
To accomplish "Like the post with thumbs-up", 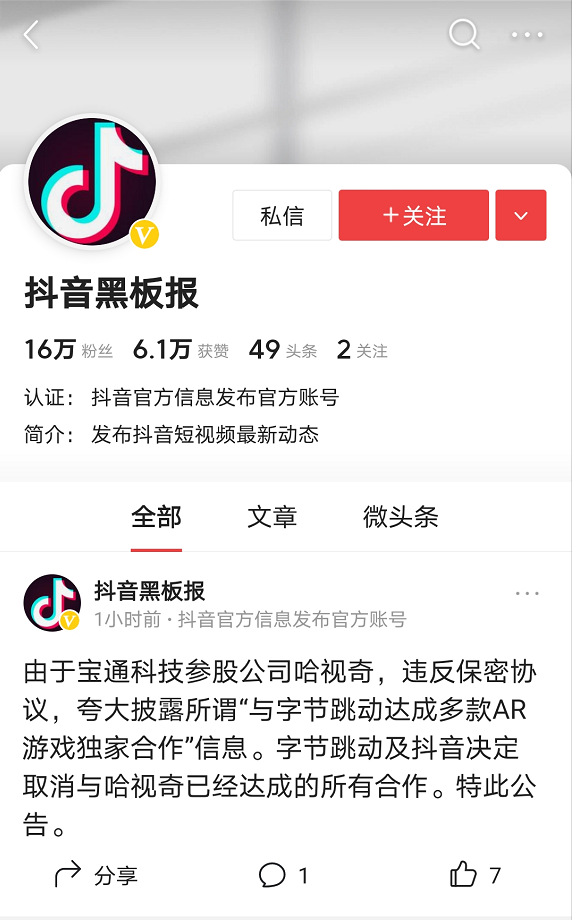I will pyautogui.click(x=475, y=875).
